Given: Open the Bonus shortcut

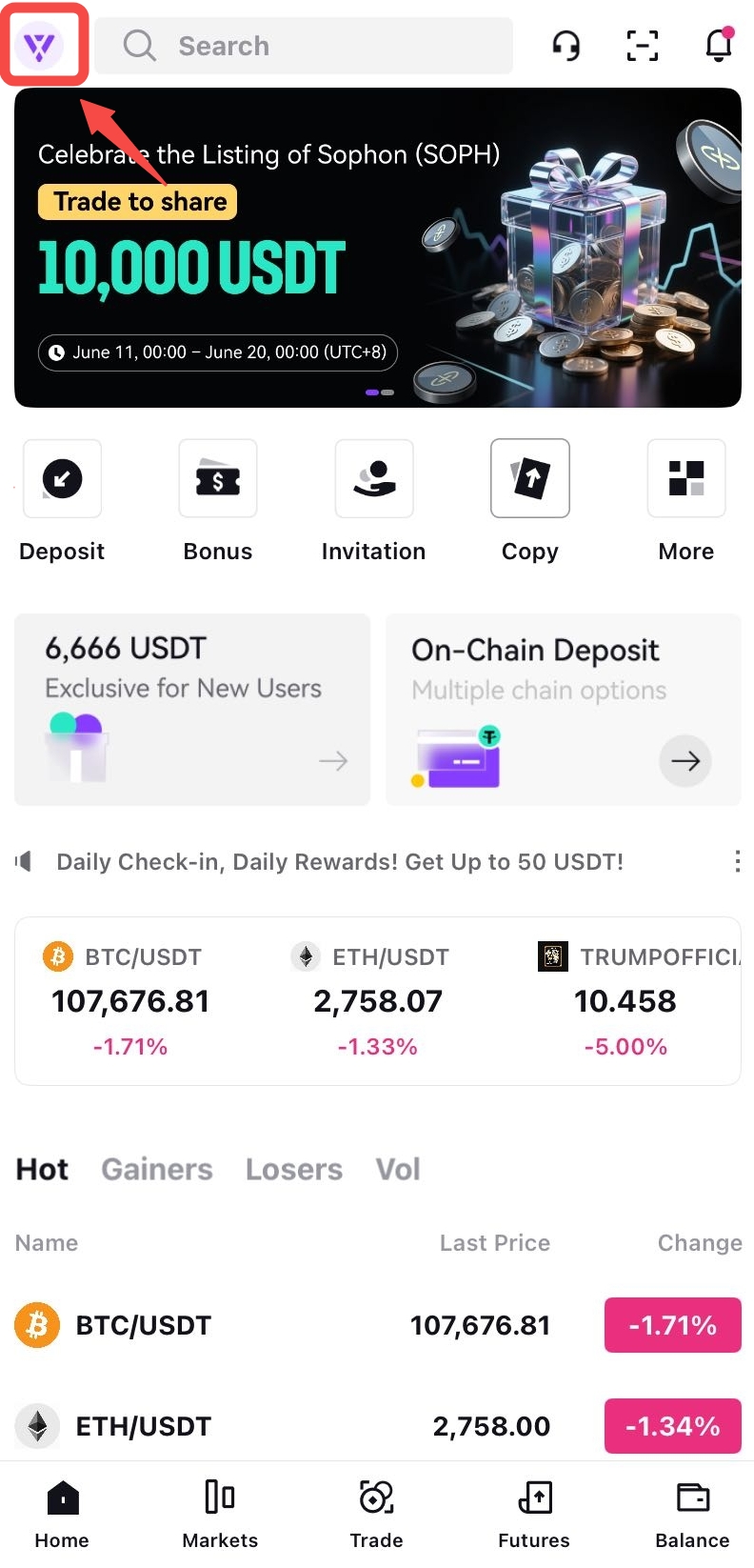Looking at the screenshot, I should click(x=218, y=501).
